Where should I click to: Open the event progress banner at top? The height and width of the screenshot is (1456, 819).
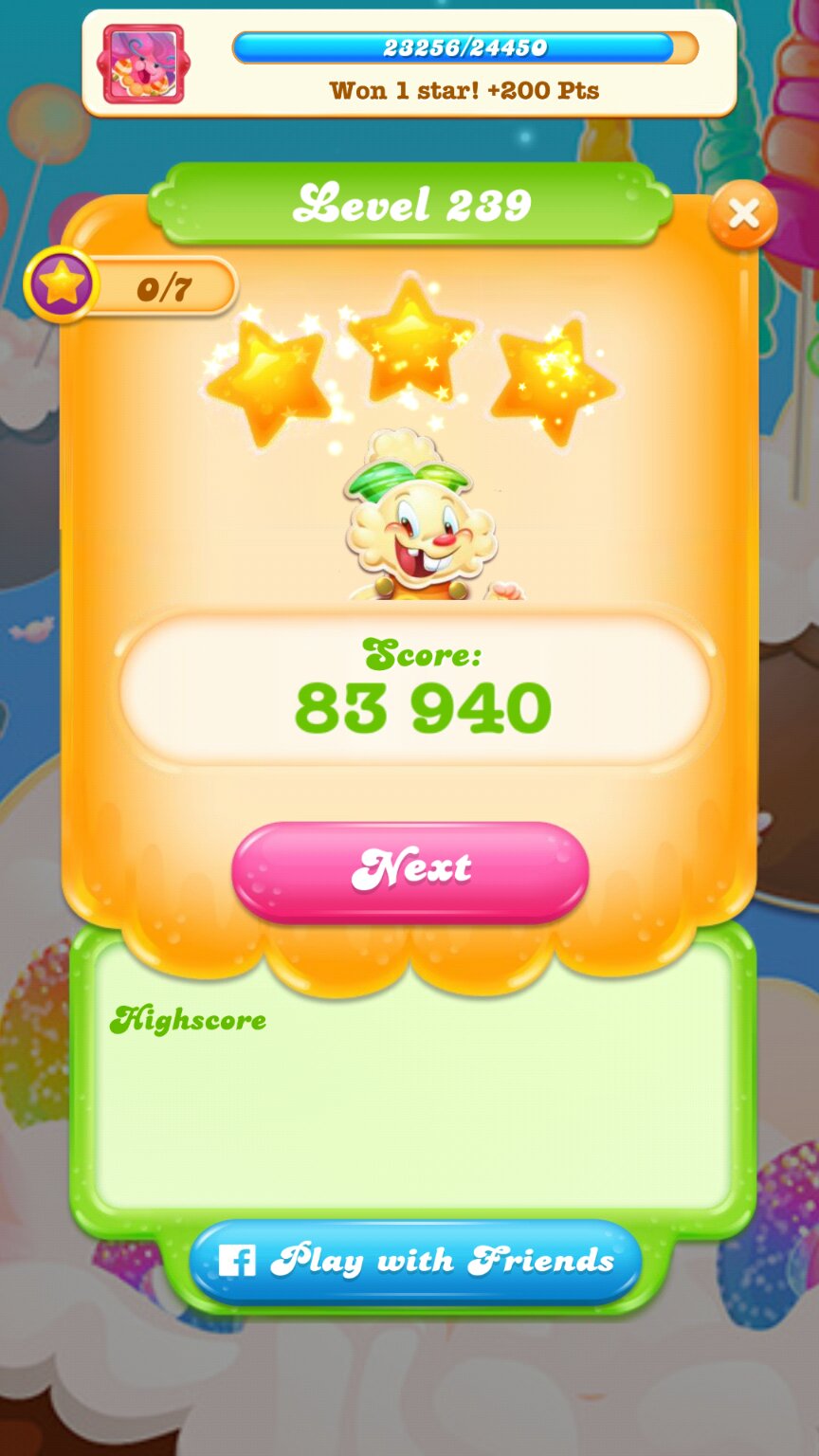click(x=409, y=64)
